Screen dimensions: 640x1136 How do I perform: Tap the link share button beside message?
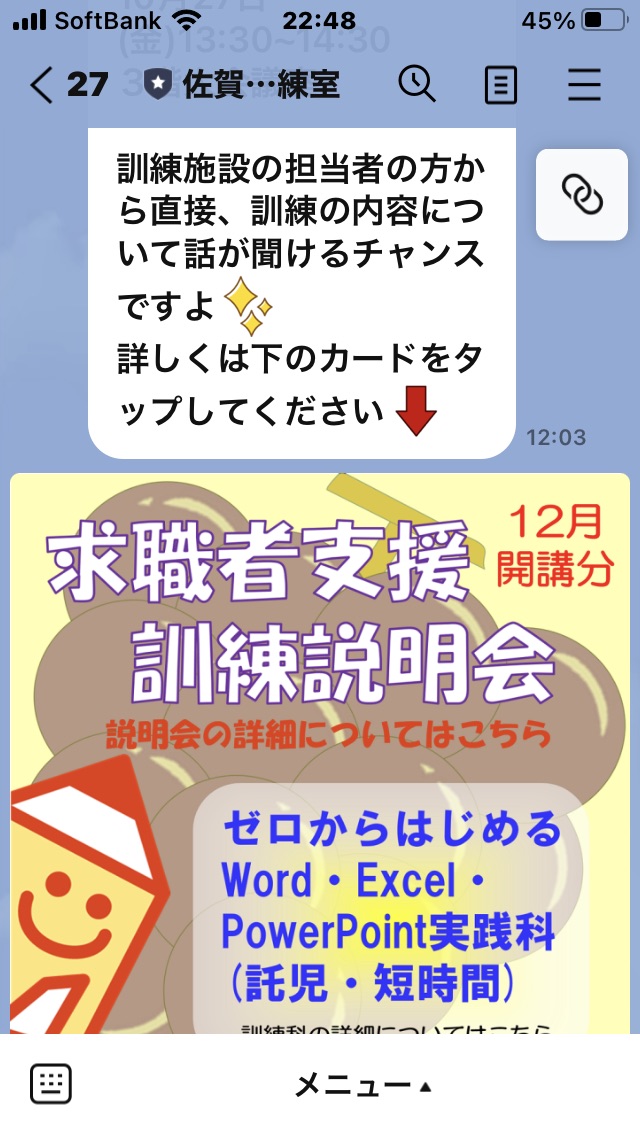(582, 195)
